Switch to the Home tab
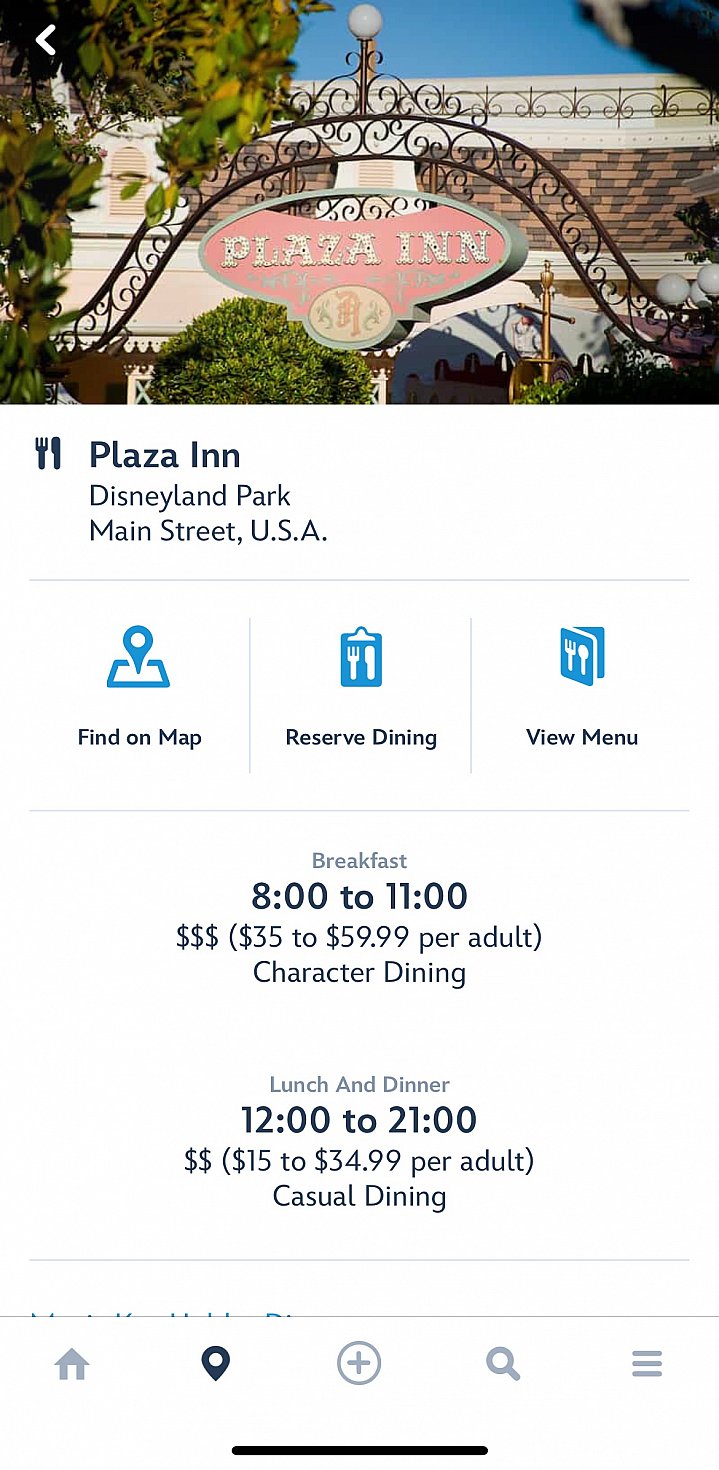Viewport: 719px width, 1470px height. [72, 1364]
